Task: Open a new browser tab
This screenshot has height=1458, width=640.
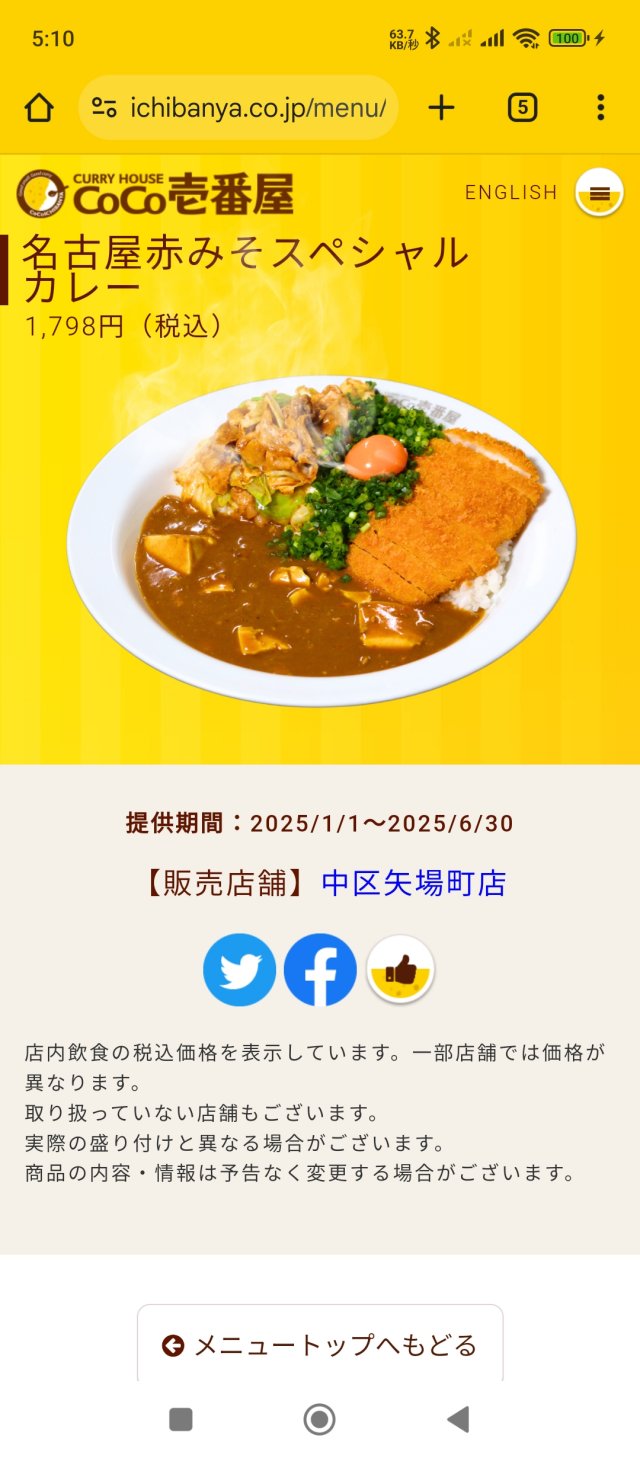Action: (441, 108)
